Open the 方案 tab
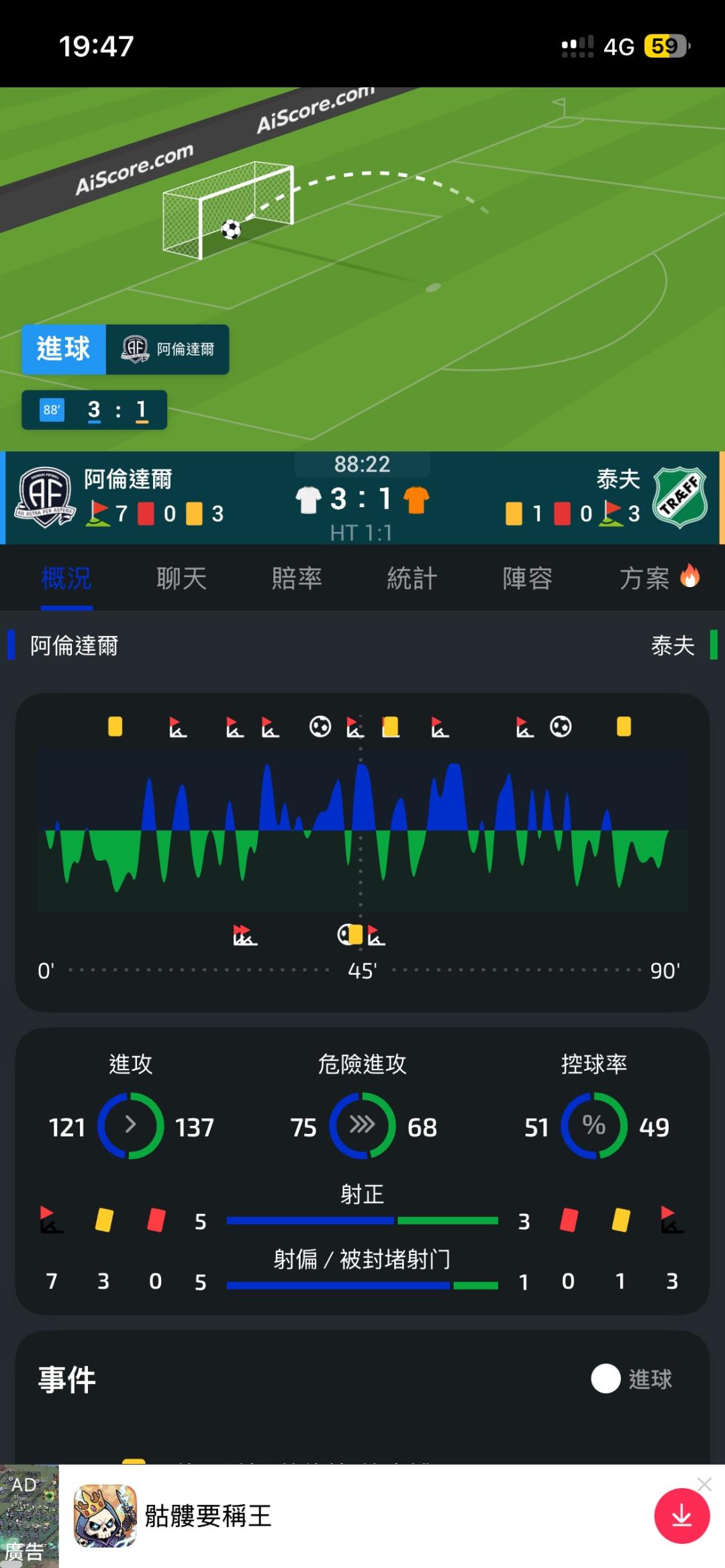The image size is (725, 1568). click(x=659, y=578)
